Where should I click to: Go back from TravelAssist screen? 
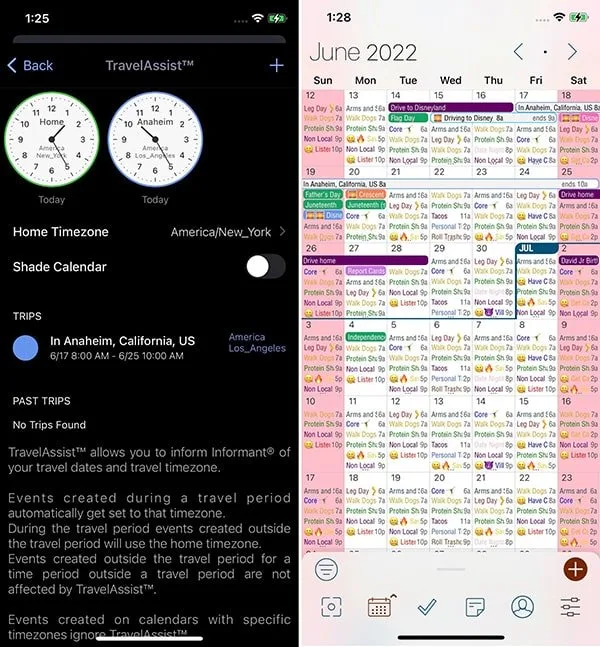[30, 65]
